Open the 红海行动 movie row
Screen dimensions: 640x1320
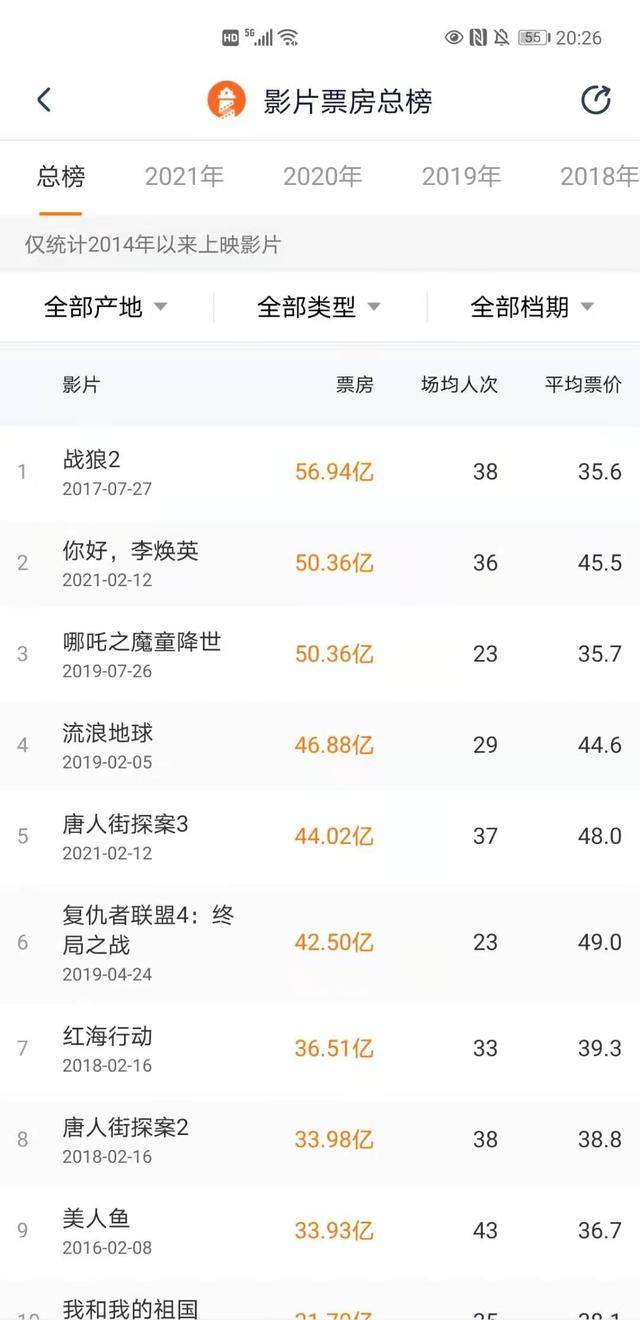pos(320,1048)
